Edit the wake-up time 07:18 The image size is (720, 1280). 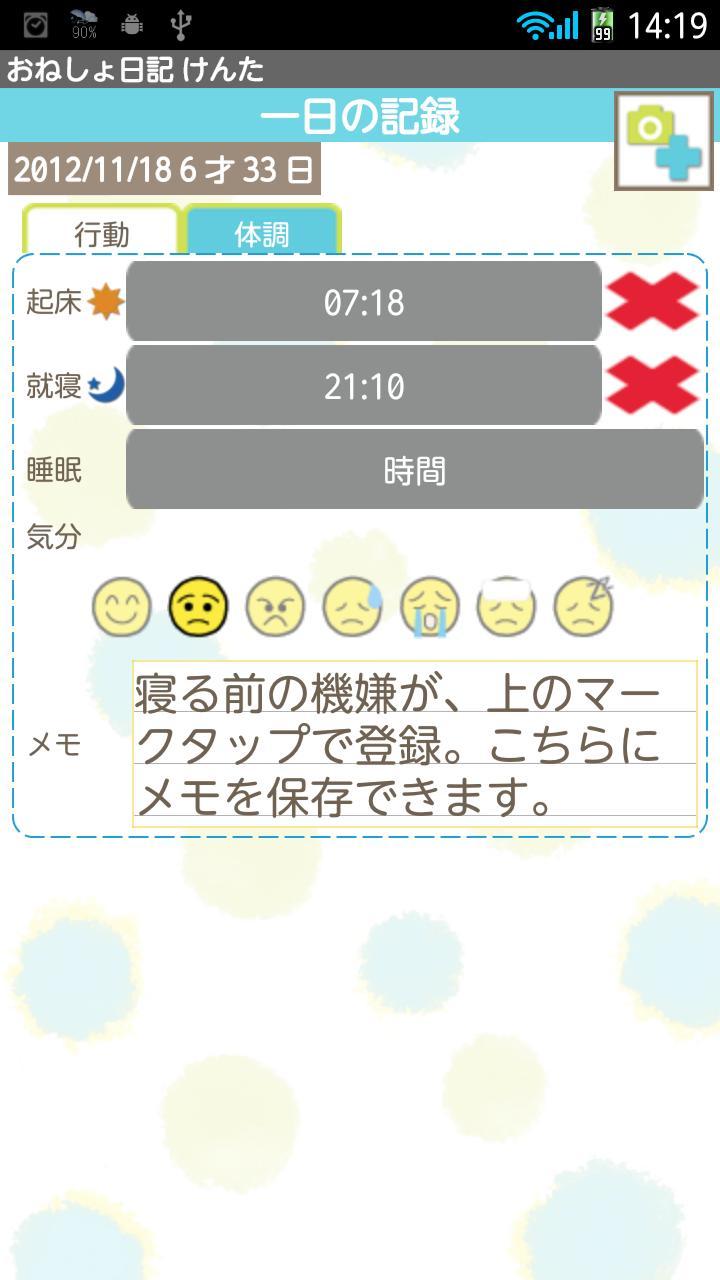pyautogui.click(x=364, y=302)
